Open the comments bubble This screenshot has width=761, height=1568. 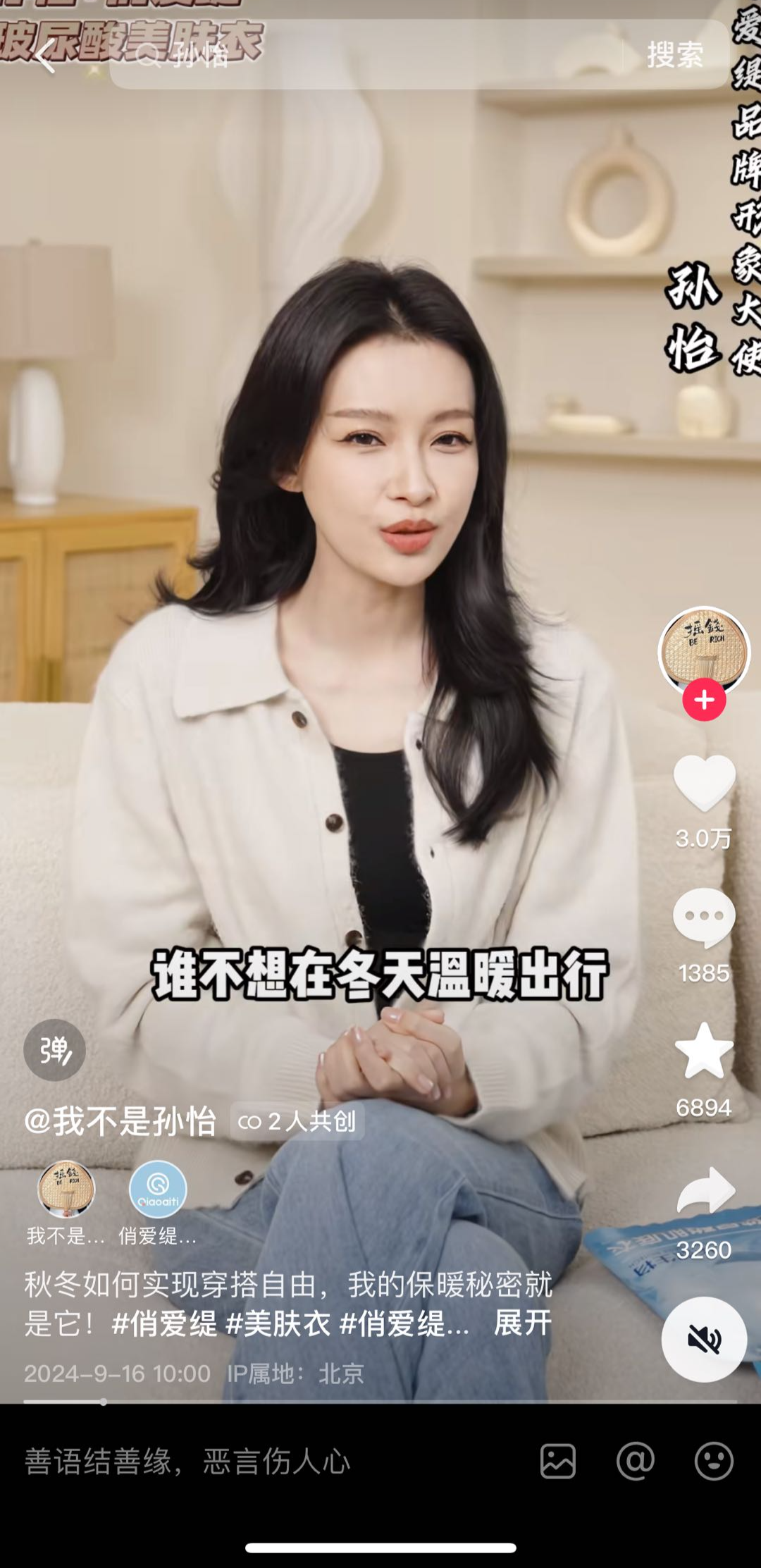[x=704, y=917]
